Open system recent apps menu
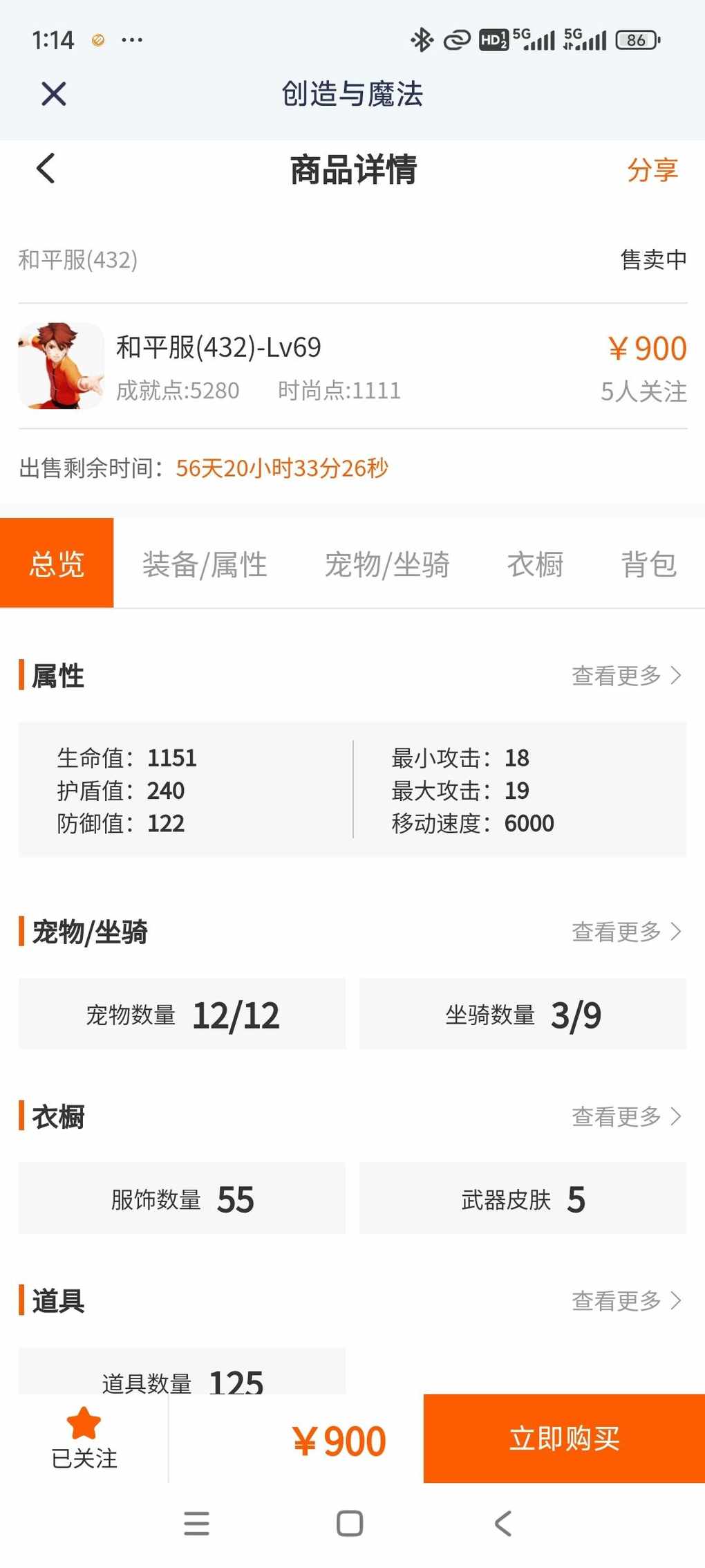705x1568 pixels. pyautogui.click(x=196, y=1523)
